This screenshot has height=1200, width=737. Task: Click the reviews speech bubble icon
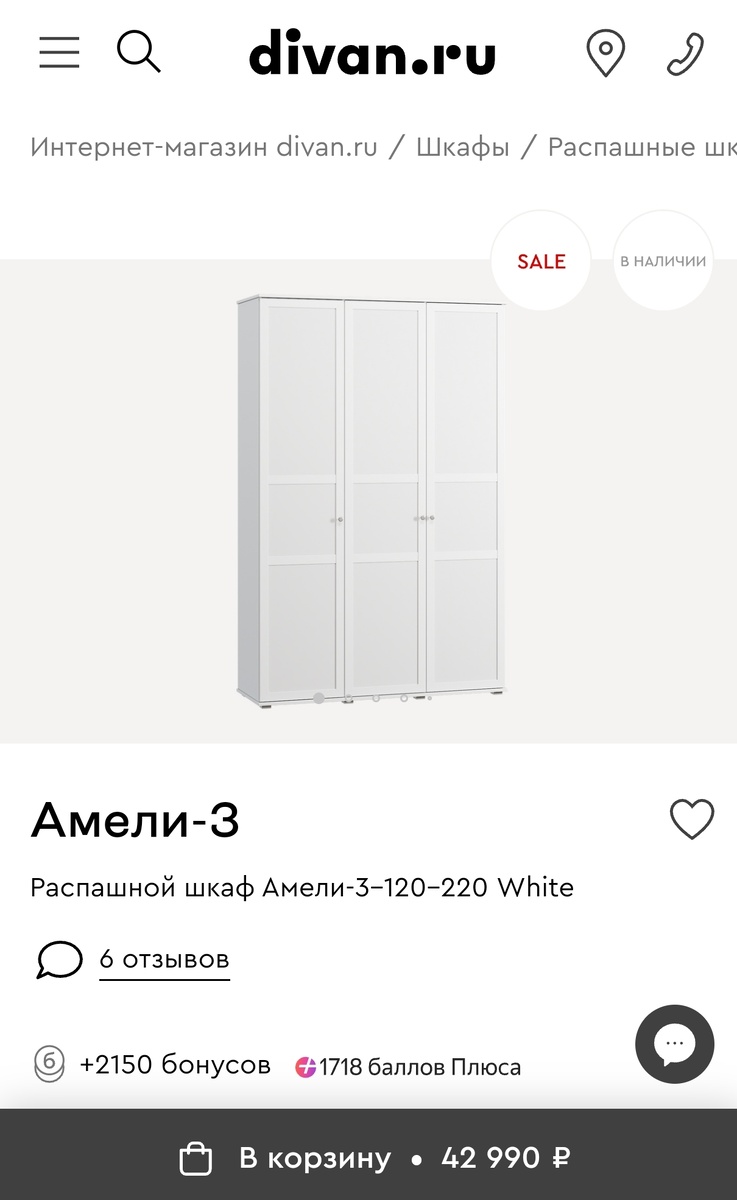(59, 959)
